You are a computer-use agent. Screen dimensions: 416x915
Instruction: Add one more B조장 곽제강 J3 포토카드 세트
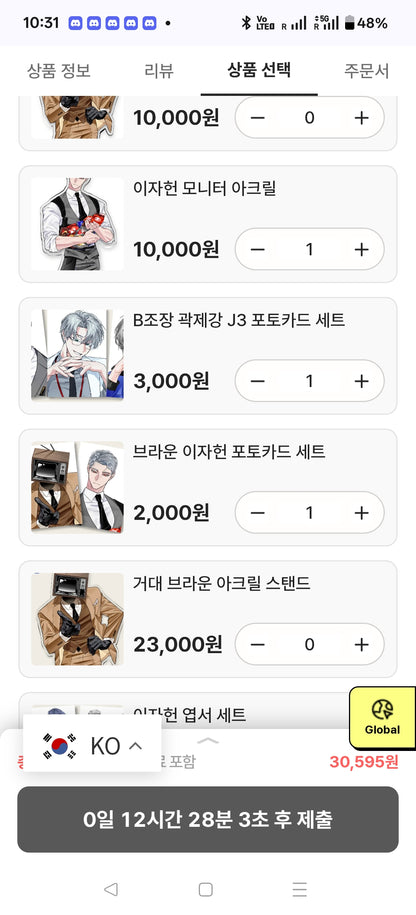click(362, 381)
